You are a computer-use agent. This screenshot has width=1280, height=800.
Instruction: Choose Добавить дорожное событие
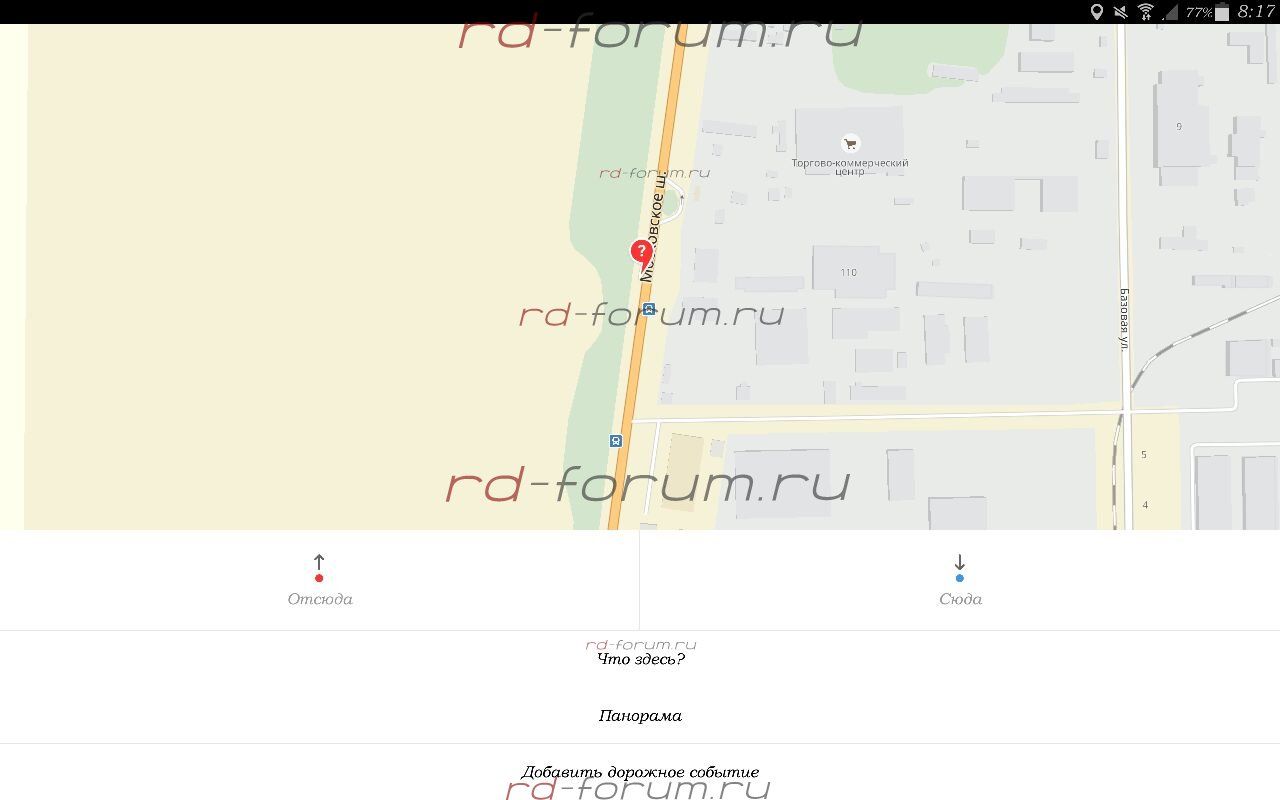tap(640, 772)
